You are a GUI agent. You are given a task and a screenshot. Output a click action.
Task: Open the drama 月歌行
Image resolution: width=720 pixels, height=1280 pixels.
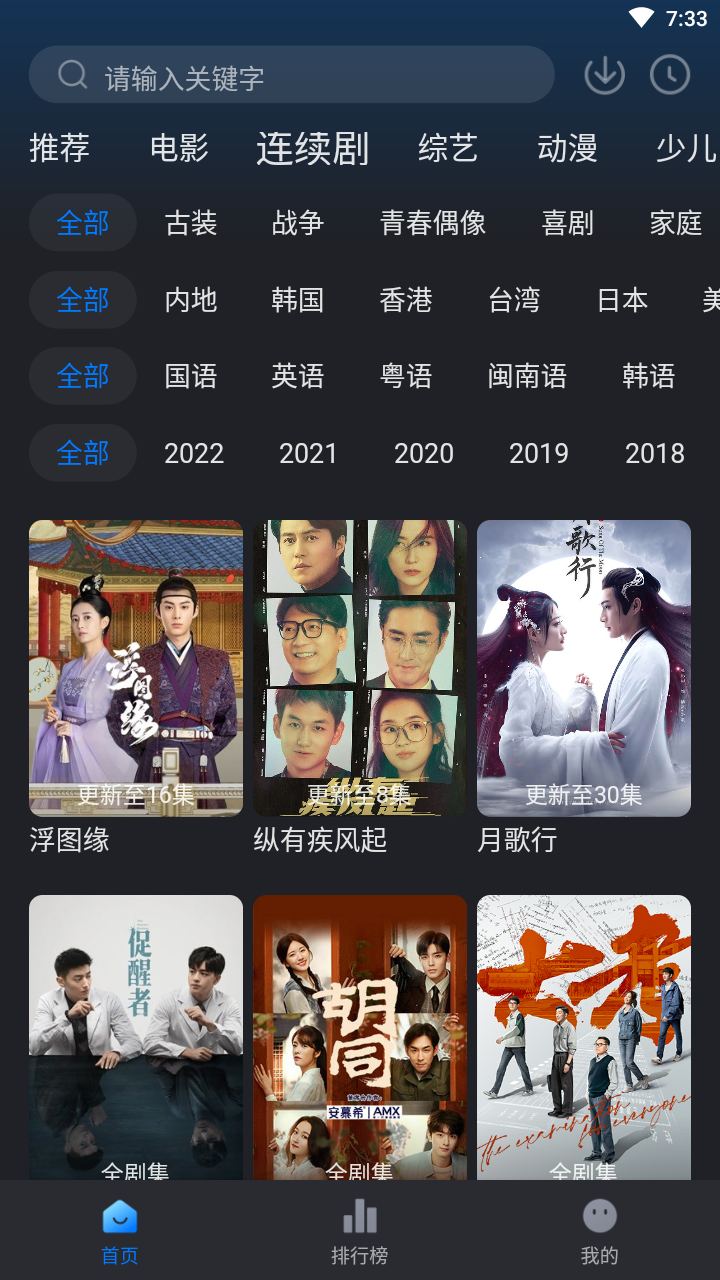click(584, 668)
